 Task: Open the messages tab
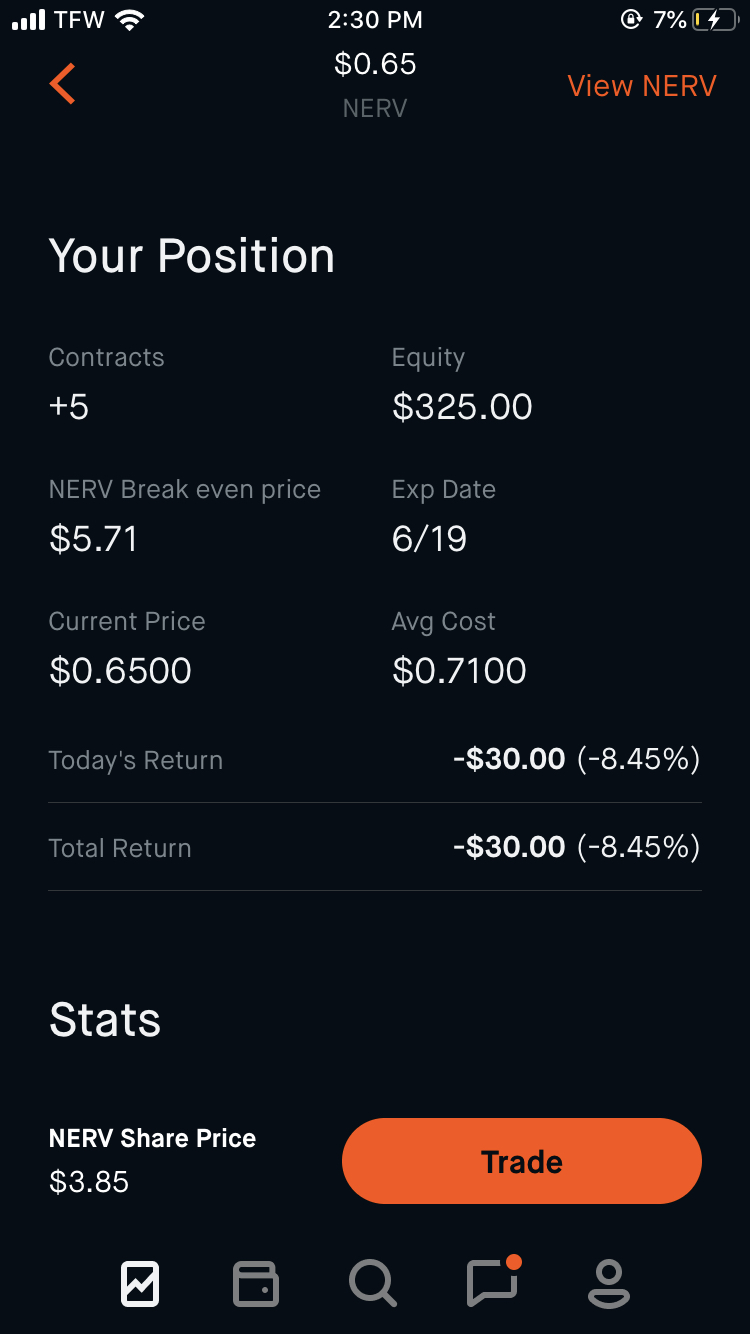click(492, 1283)
